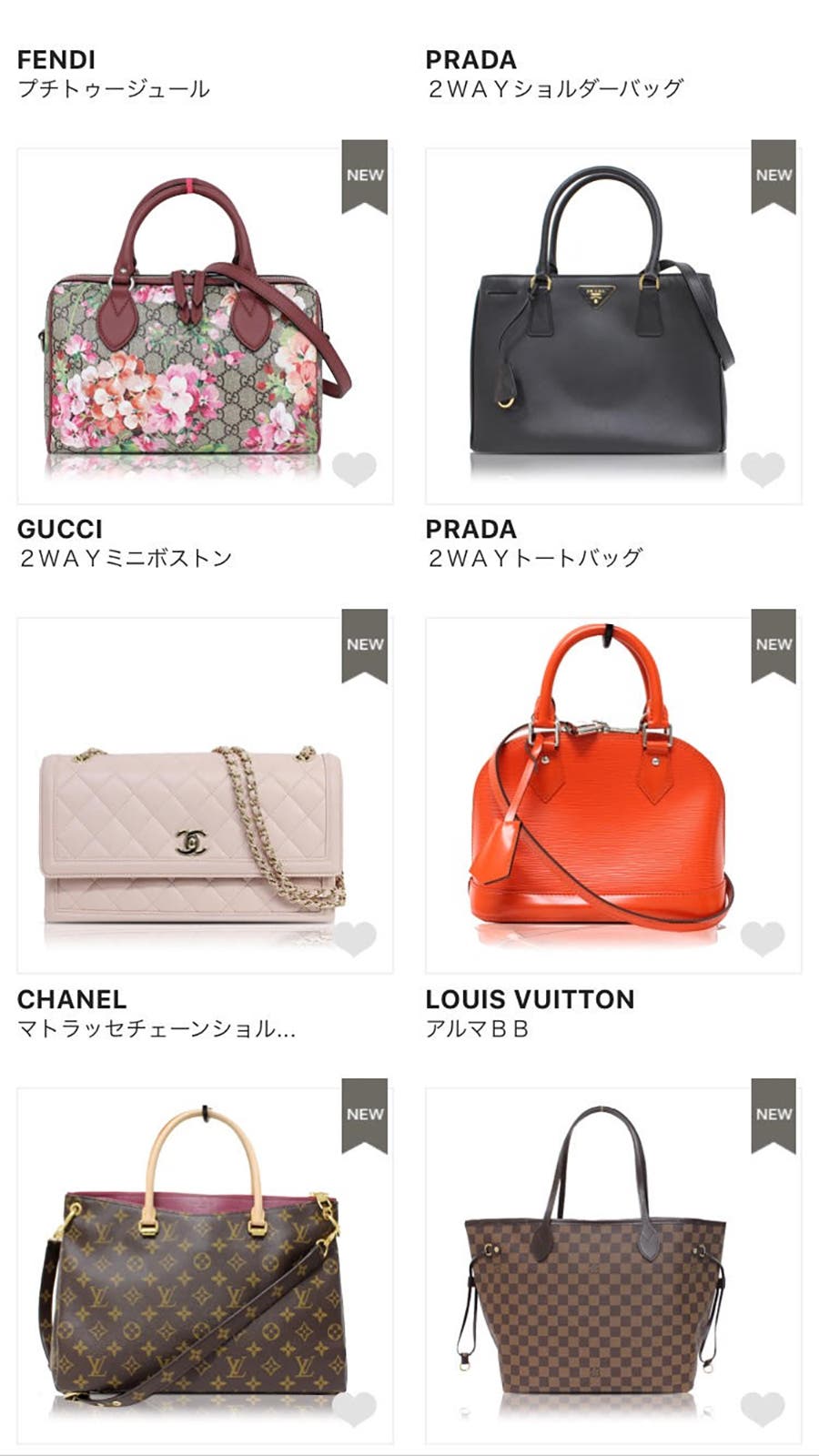Like the pink CHANEL chain bag
819x1456 pixels.
(x=354, y=938)
